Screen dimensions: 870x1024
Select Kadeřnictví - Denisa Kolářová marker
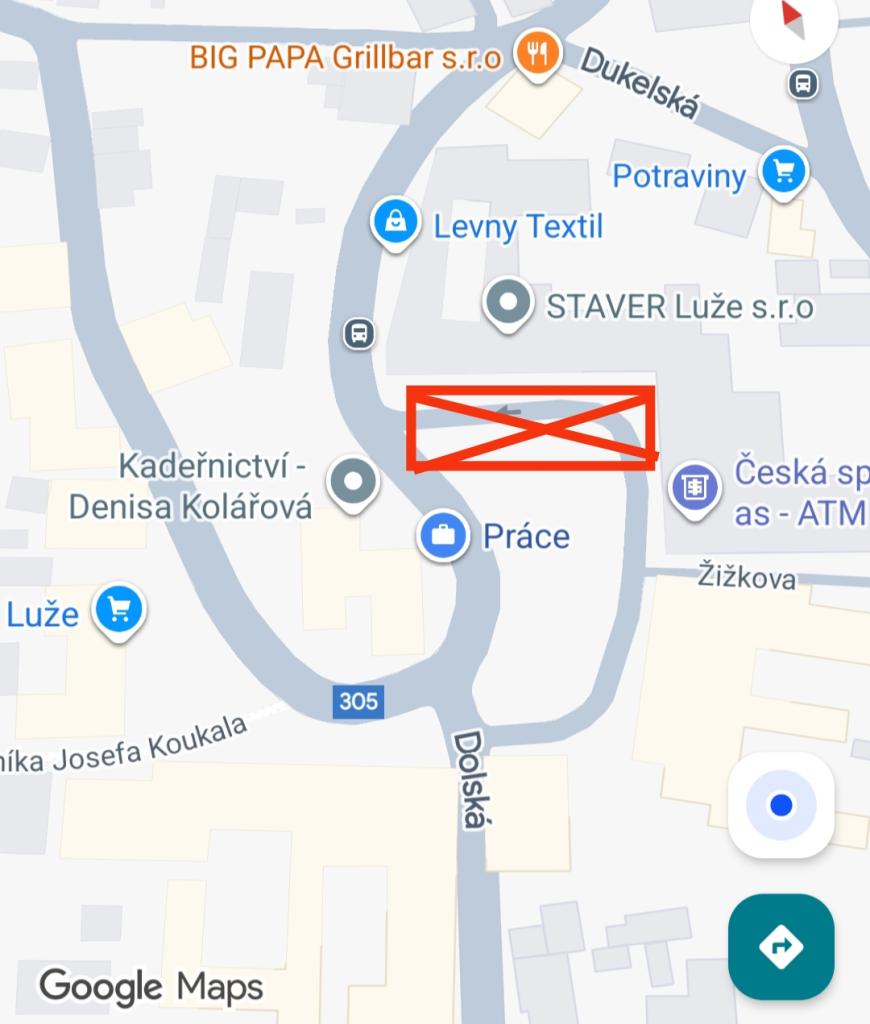pos(353,482)
